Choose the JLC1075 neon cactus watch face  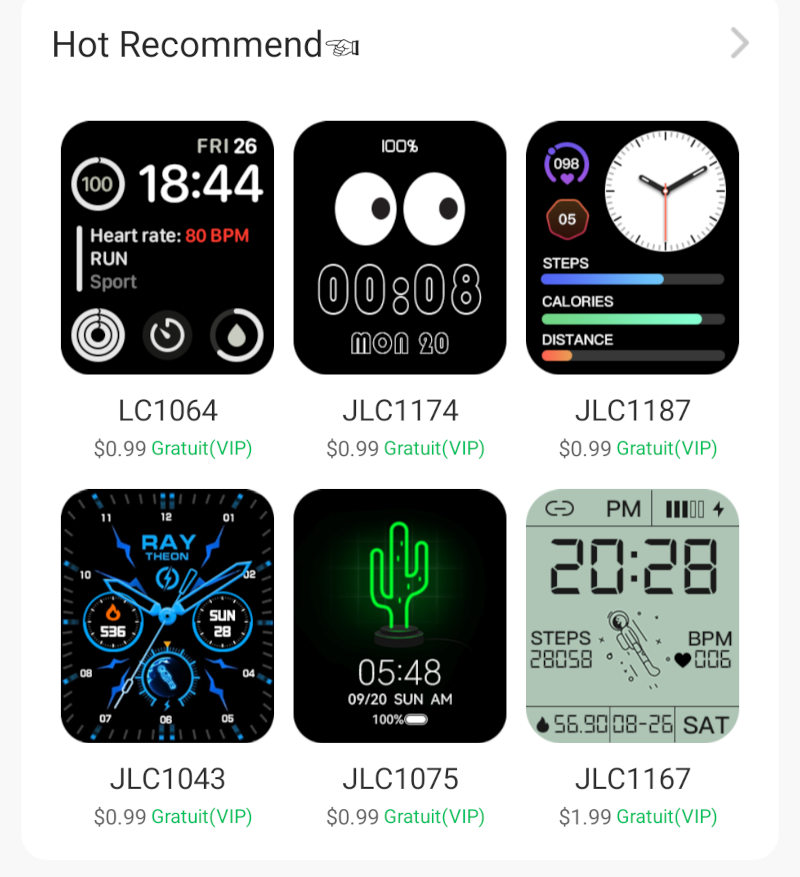(x=400, y=615)
